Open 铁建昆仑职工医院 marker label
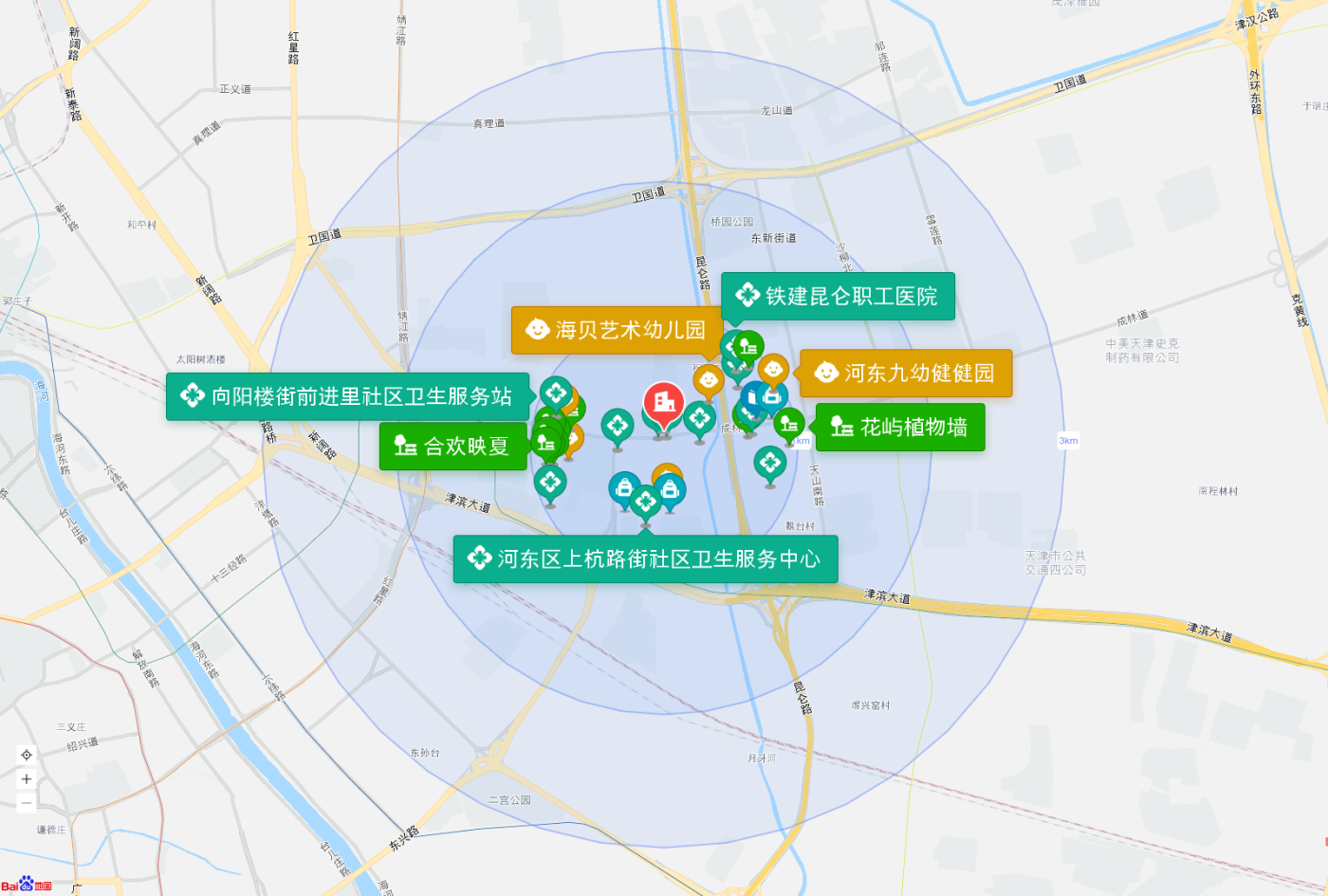Screen dimensions: 1328x896 point(838,297)
